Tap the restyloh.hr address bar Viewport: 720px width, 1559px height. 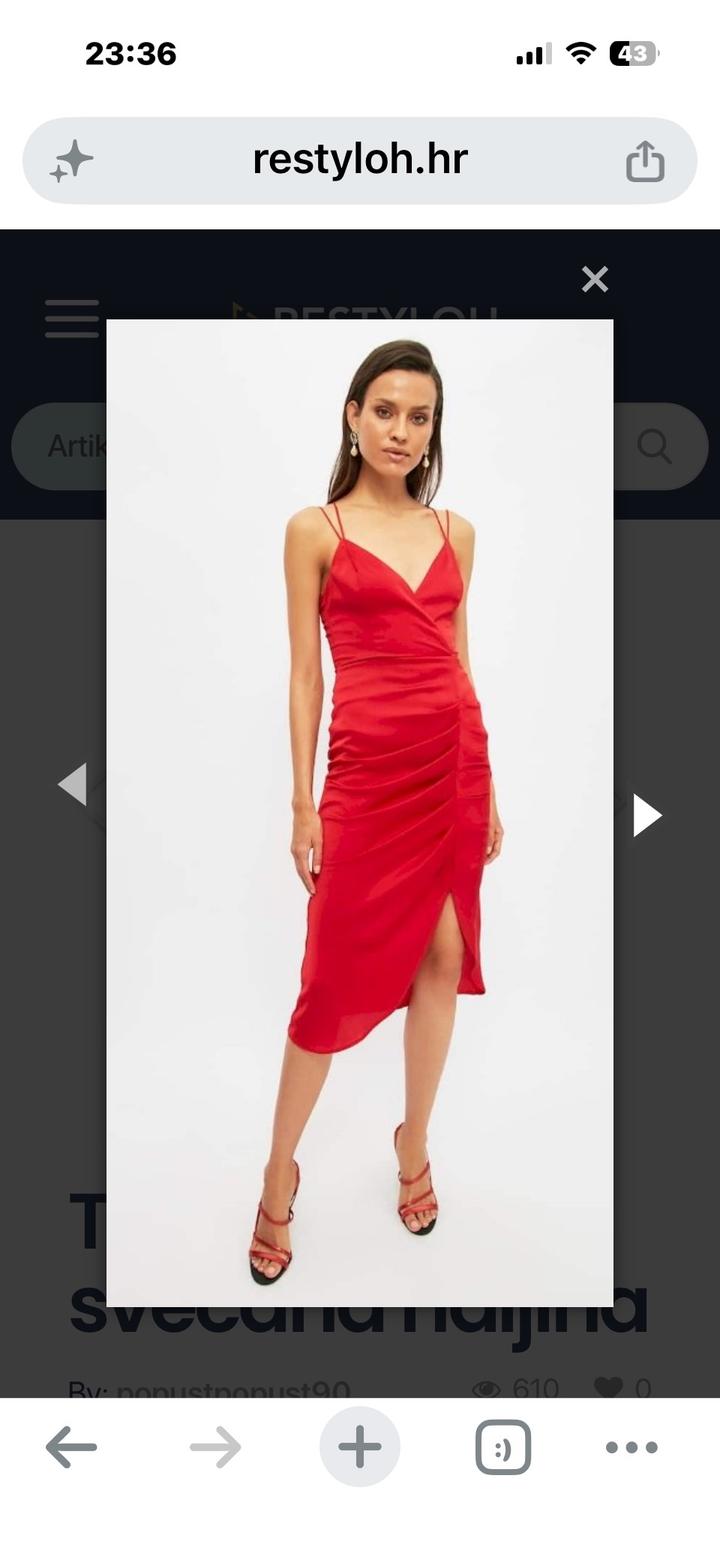point(360,160)
